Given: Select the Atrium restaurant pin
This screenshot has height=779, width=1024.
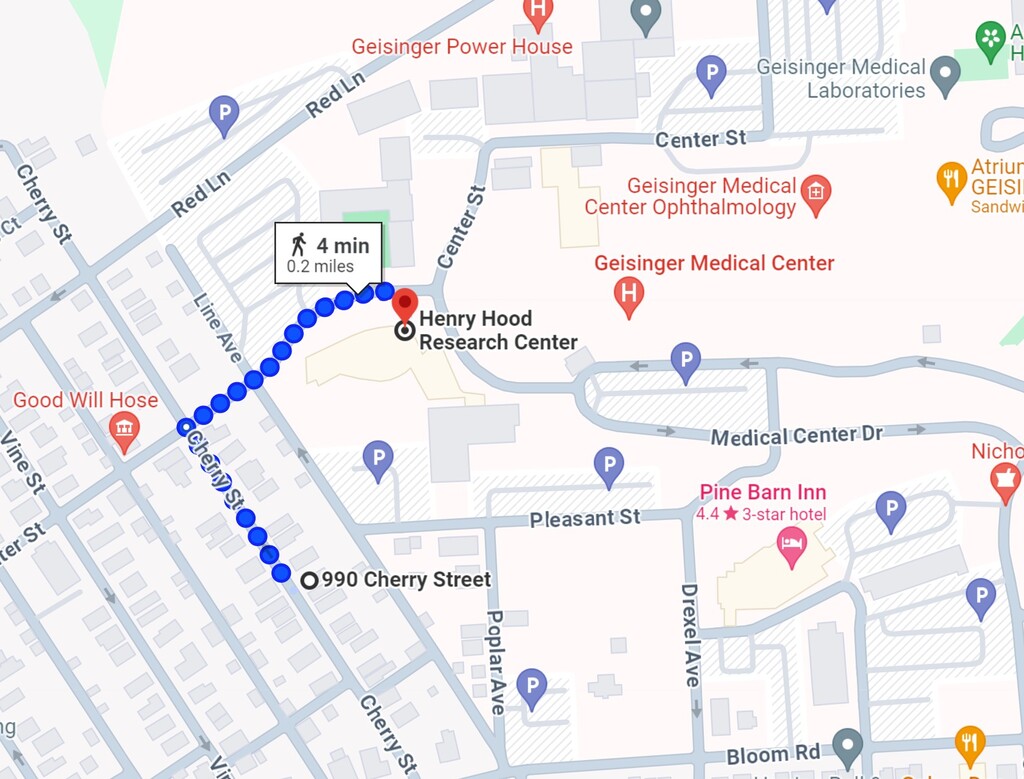Looking at the screenshot, I should [x=951, y=179].
